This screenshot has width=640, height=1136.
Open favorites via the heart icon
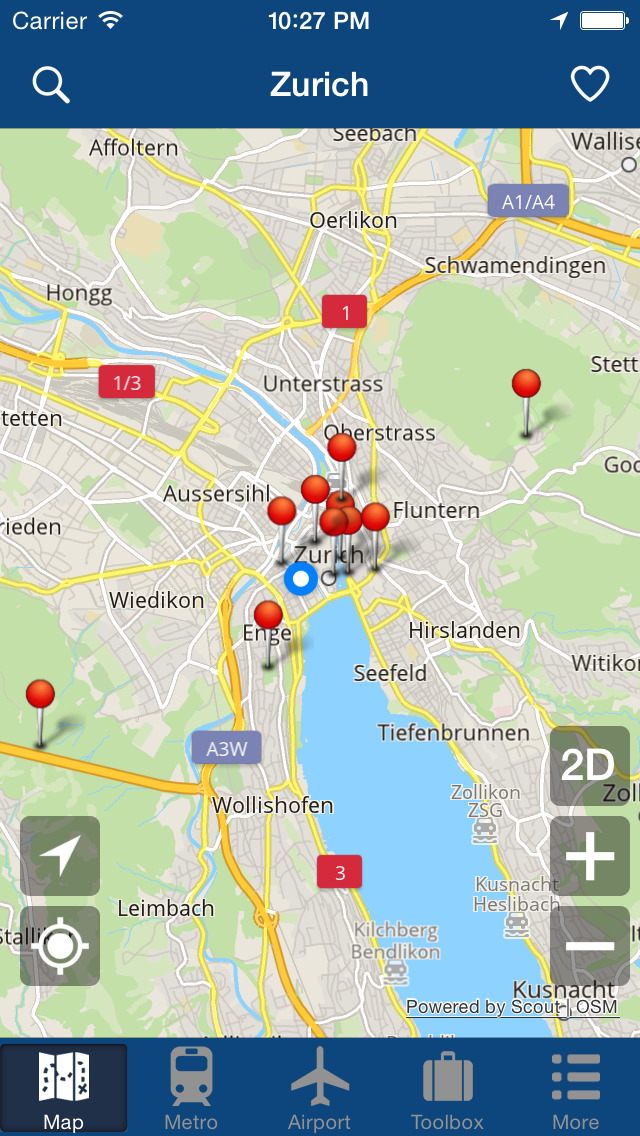click(590, 85)
